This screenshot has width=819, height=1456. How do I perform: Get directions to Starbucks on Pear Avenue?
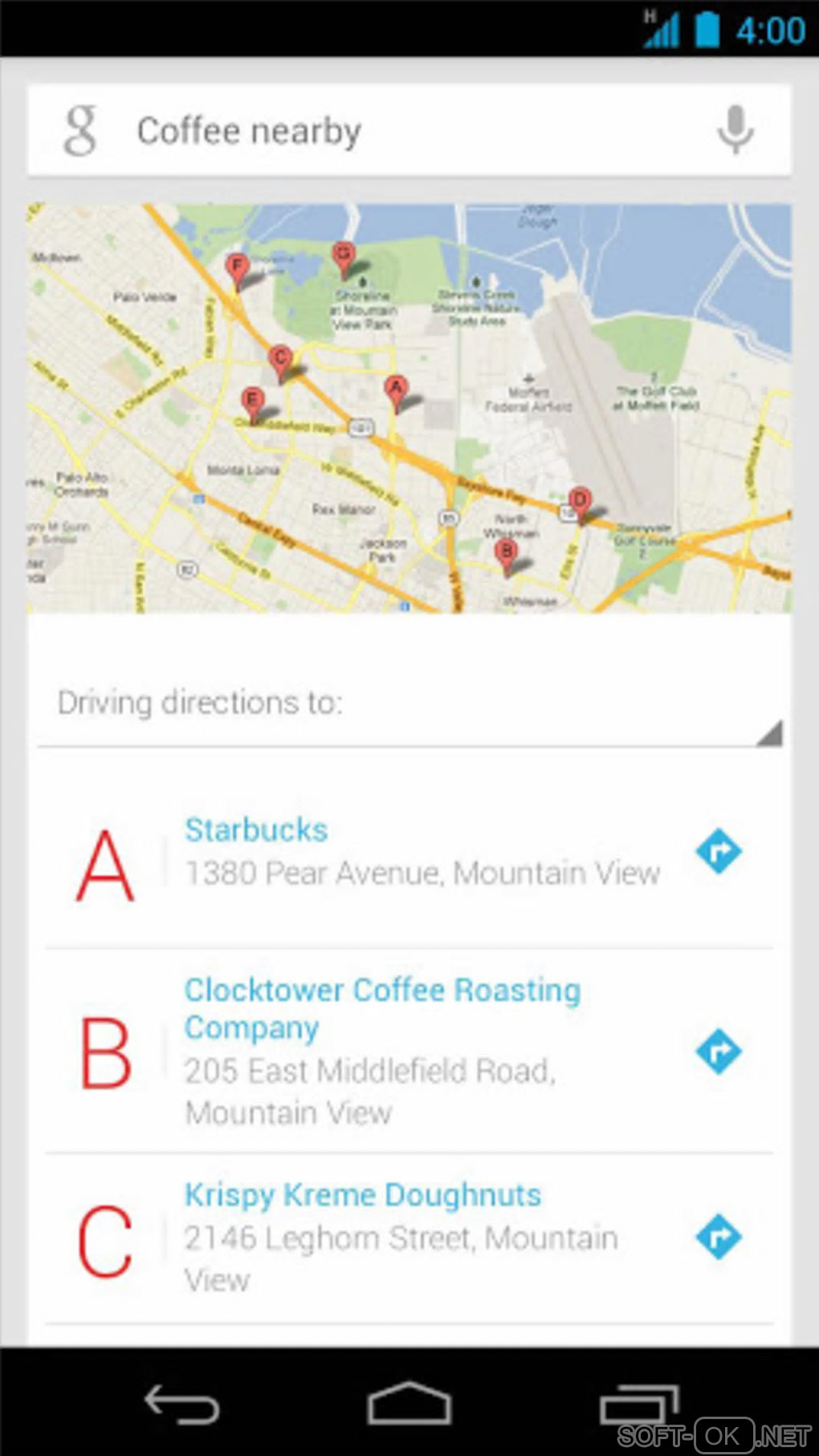719,851
